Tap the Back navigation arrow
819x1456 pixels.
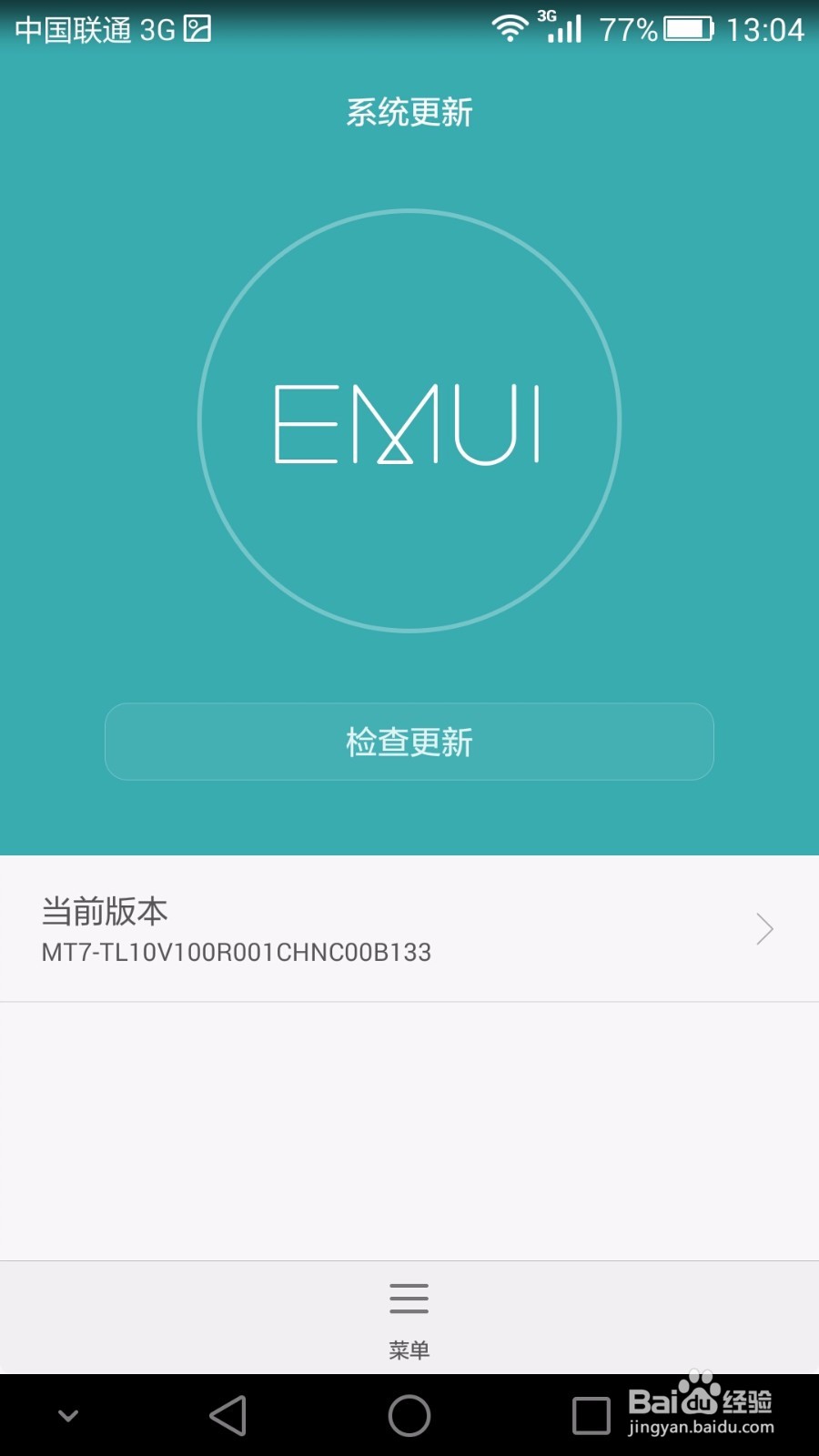click(225, 1415)
